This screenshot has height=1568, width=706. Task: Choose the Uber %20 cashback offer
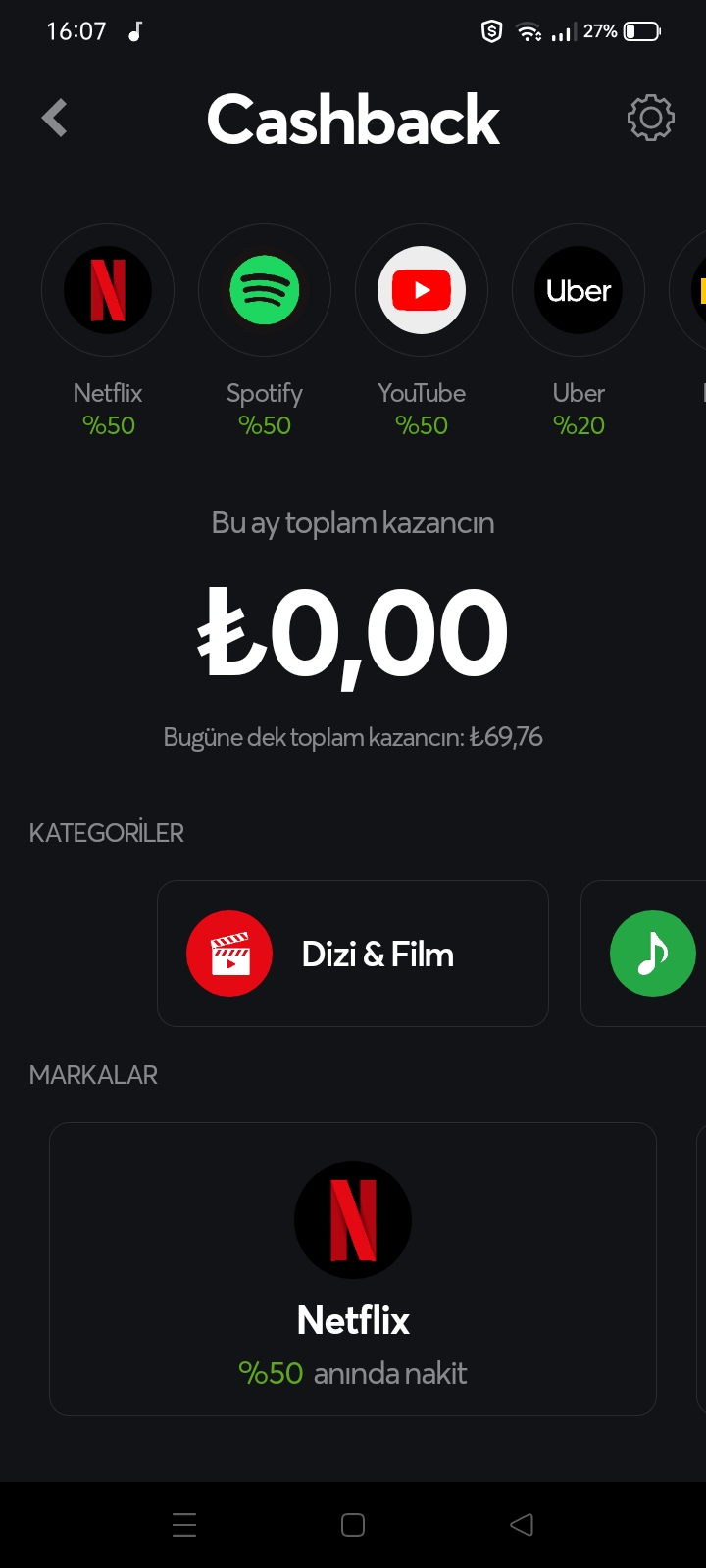(x=579, y=291)
